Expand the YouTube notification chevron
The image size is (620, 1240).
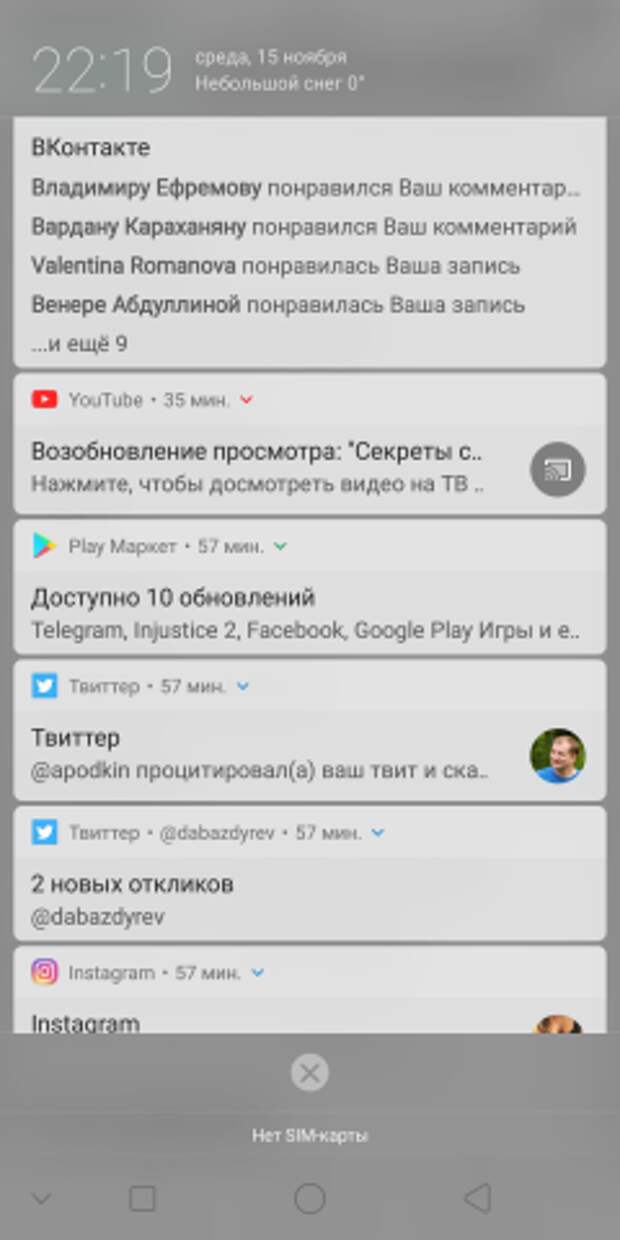[247, 400]
